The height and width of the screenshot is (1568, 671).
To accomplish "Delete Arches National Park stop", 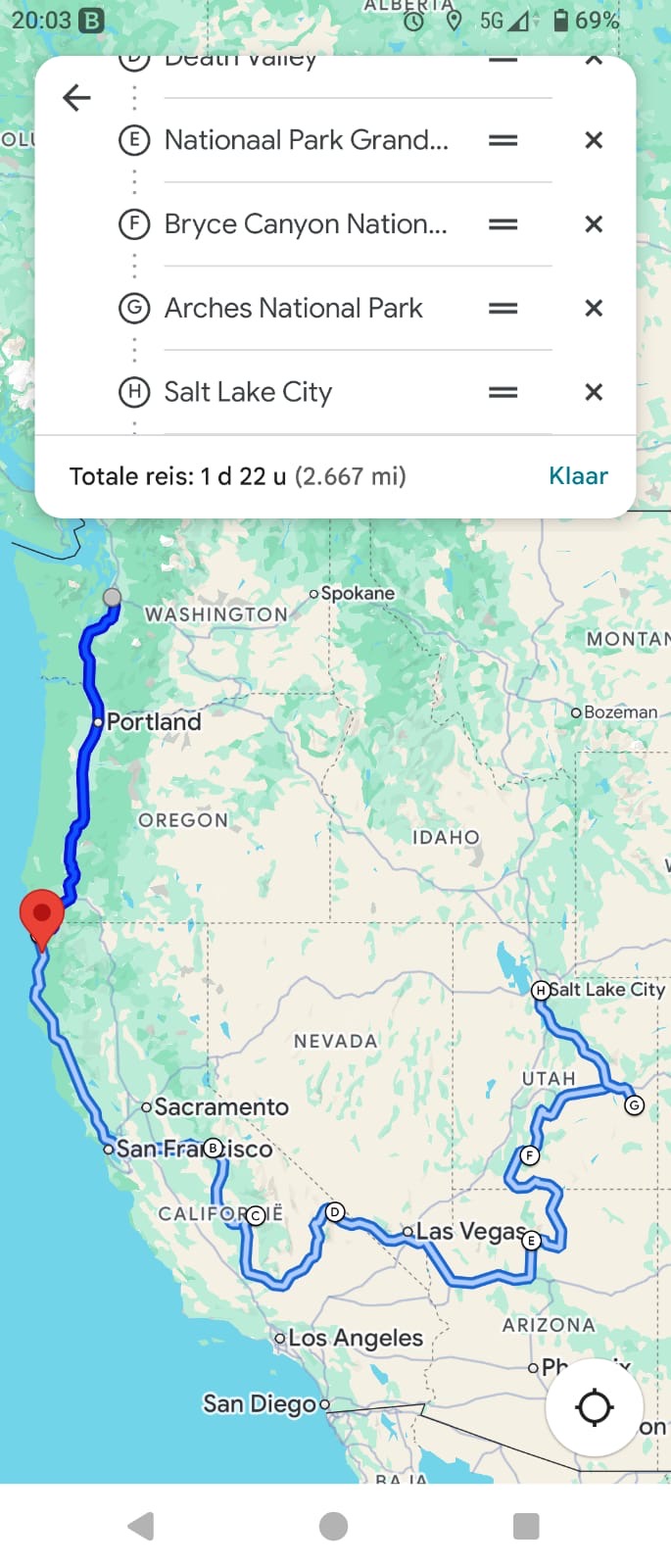I will [593, 308].
